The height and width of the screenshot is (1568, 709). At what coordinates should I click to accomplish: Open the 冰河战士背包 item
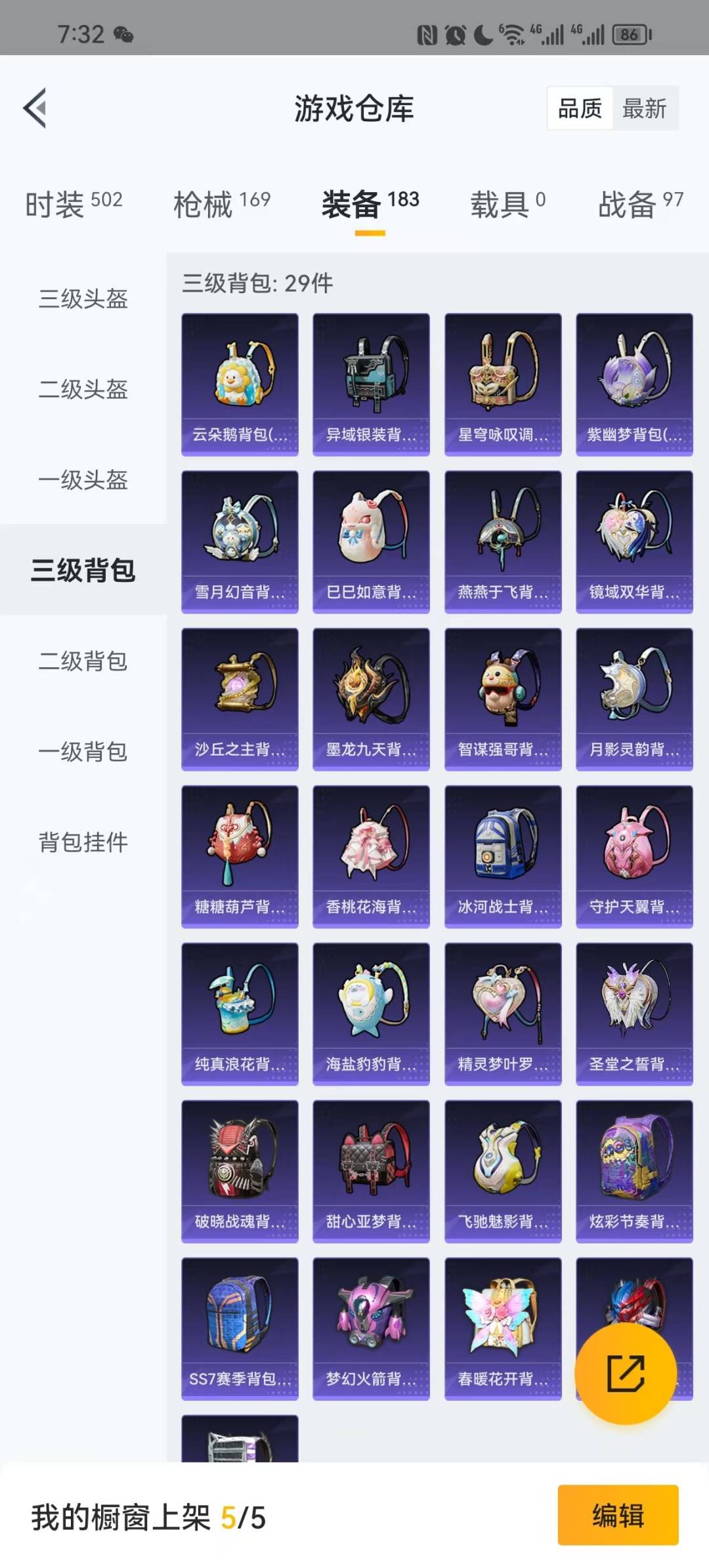(503, 857)
